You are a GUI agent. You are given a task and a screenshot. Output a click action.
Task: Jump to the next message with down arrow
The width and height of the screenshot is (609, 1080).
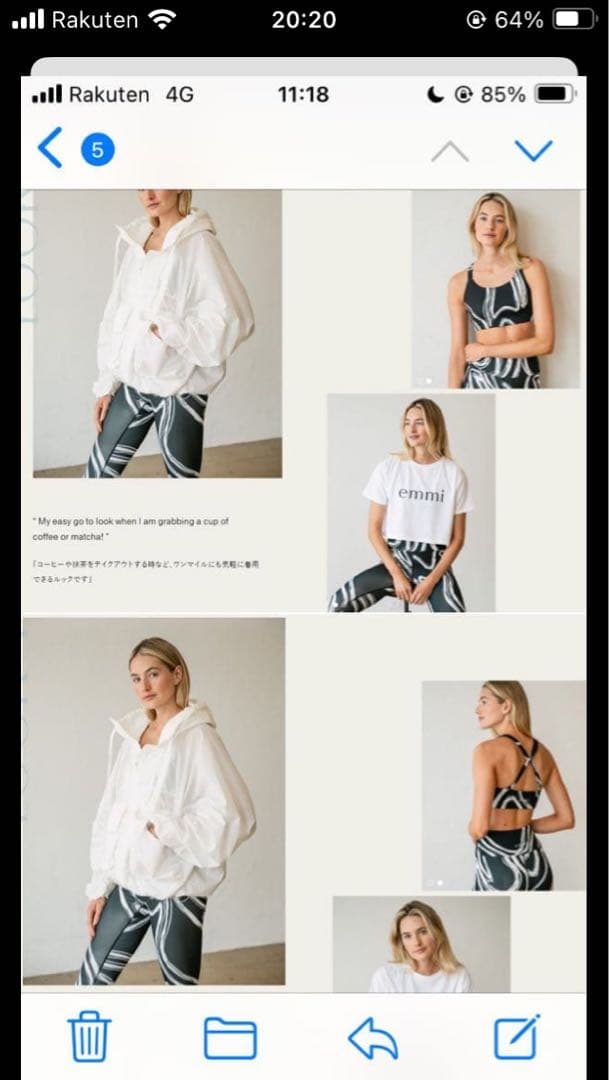pos(533,151)
